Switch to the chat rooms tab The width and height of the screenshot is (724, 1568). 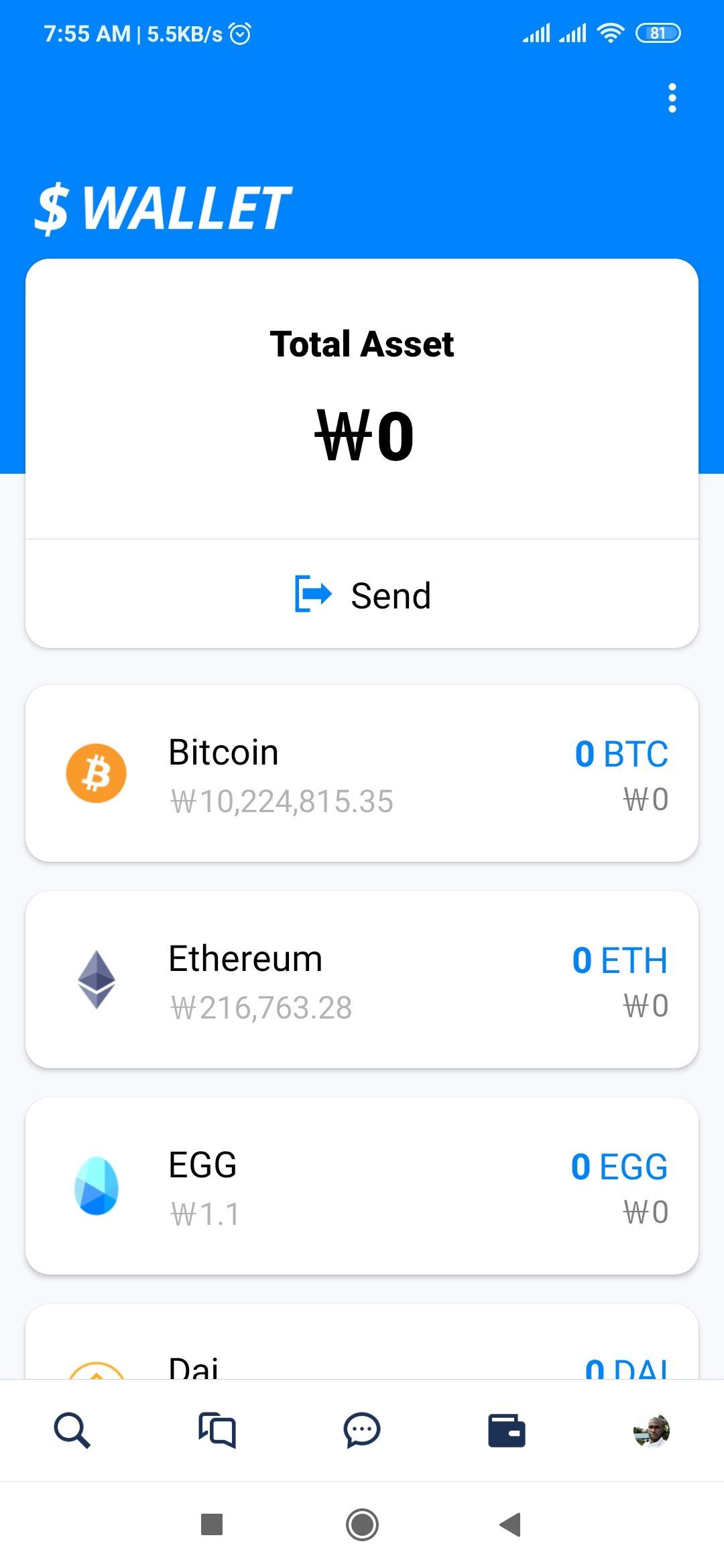(x=217, y=1431)
